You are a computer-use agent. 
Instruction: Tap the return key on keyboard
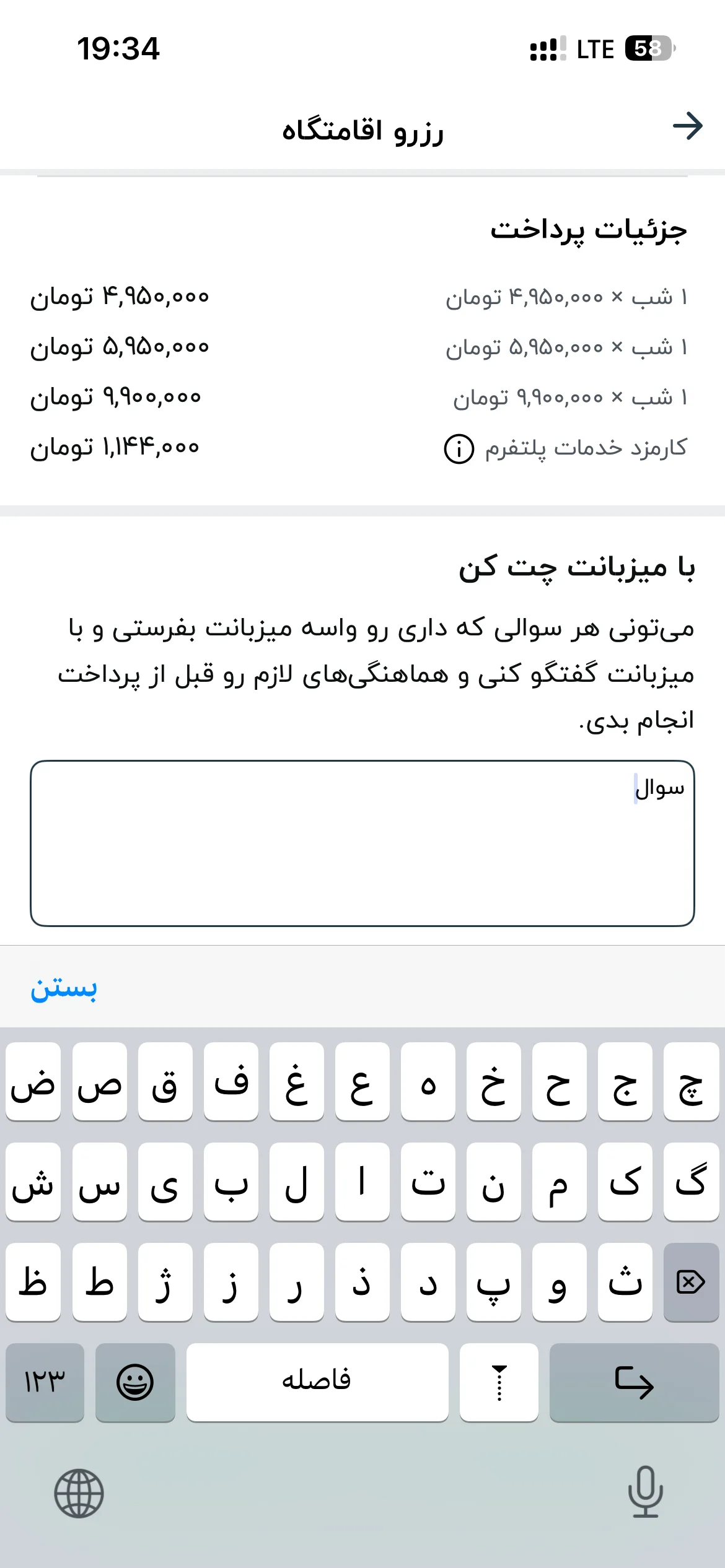(634, 1382)
